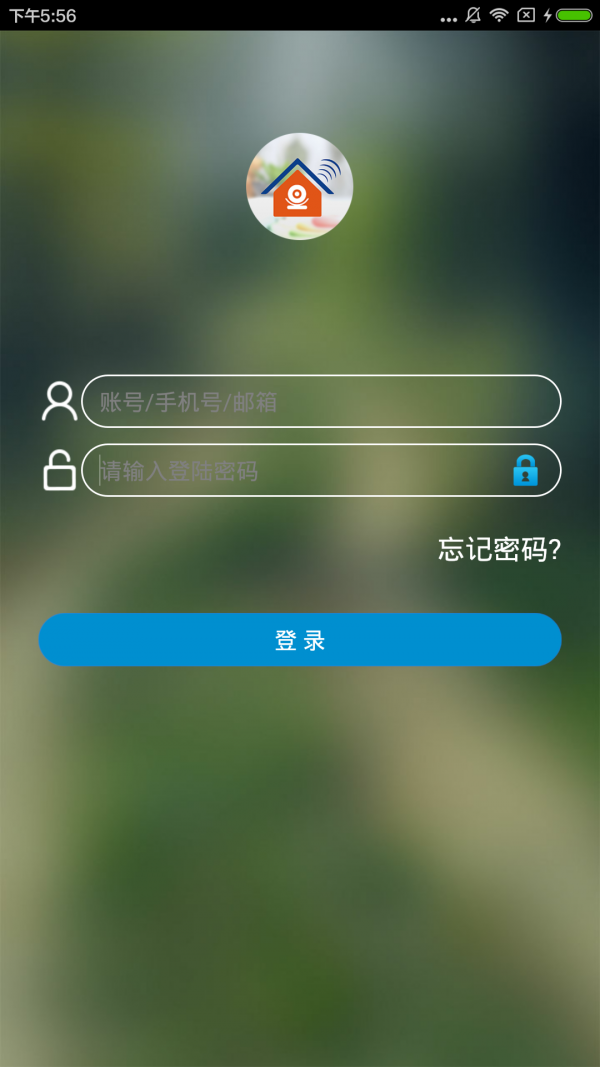
Task: Tap the account/phone/email input field
Action: point(320,402)
